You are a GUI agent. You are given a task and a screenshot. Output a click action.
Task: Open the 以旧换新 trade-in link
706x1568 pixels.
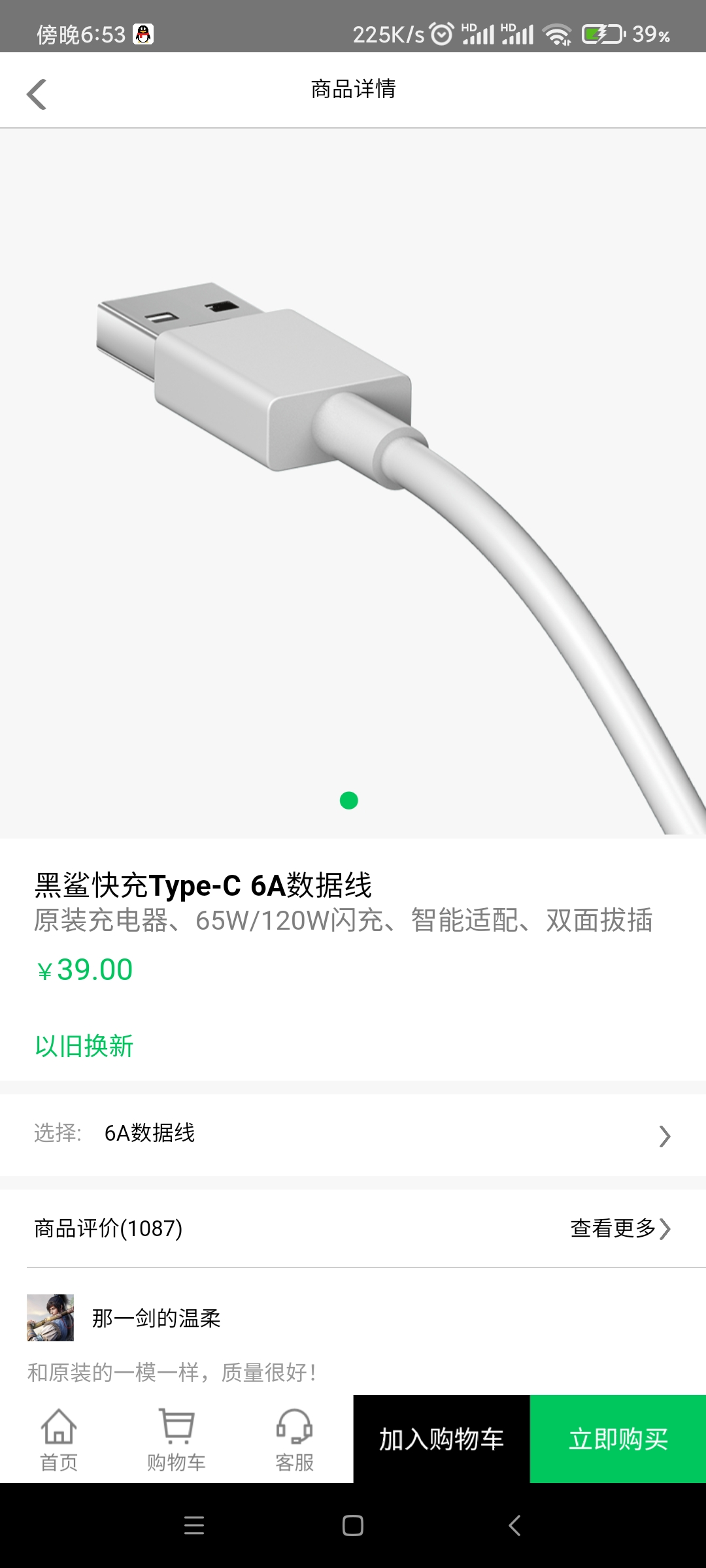pos(84,1046)
